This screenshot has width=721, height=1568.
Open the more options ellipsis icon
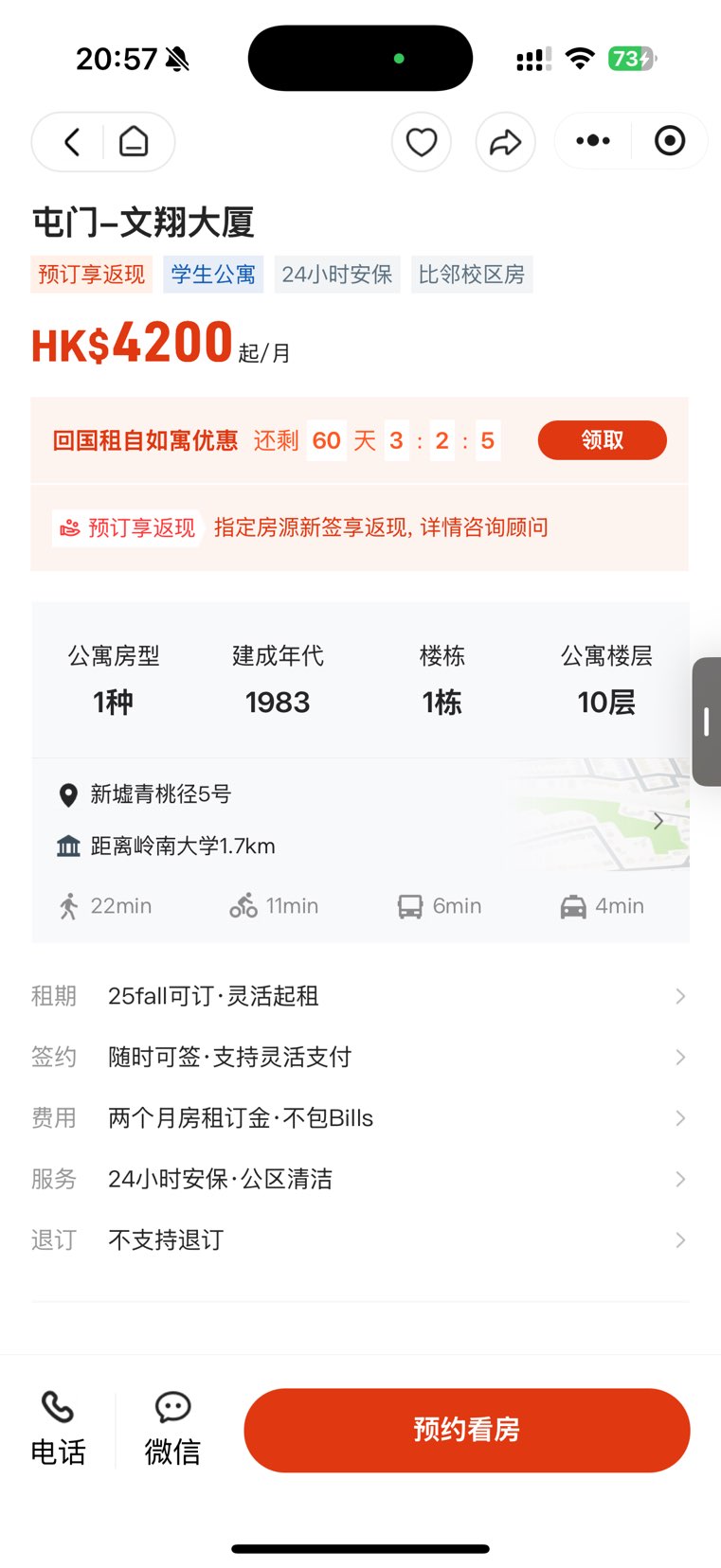click(591, 140)
